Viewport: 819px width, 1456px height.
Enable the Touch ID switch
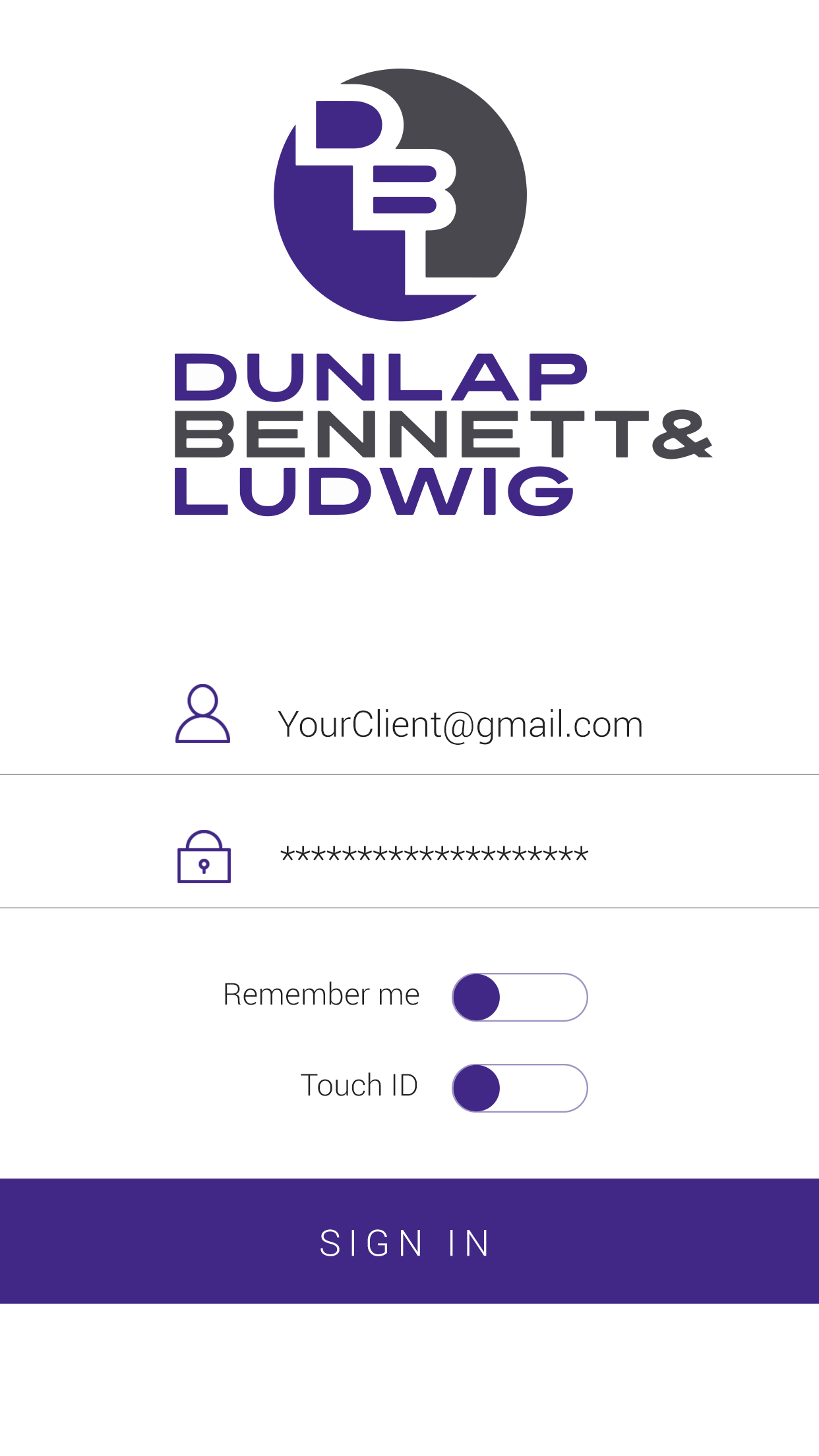pyautogui.click(x=520, y=1088)
